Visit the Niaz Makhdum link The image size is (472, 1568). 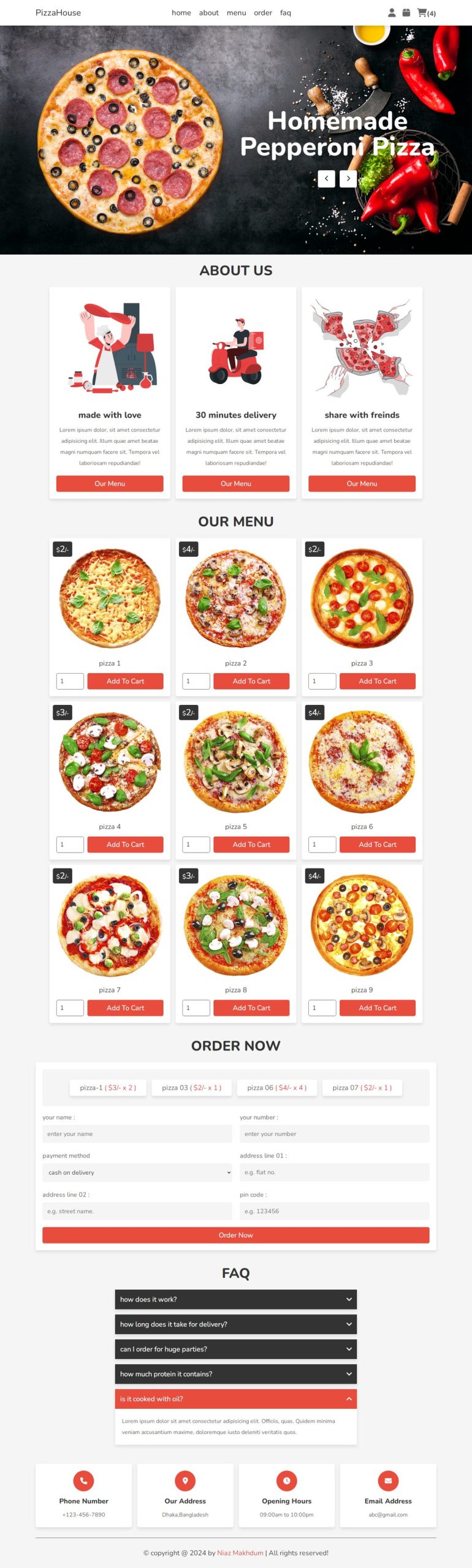pyautogui.click(x=240, y=1553)
